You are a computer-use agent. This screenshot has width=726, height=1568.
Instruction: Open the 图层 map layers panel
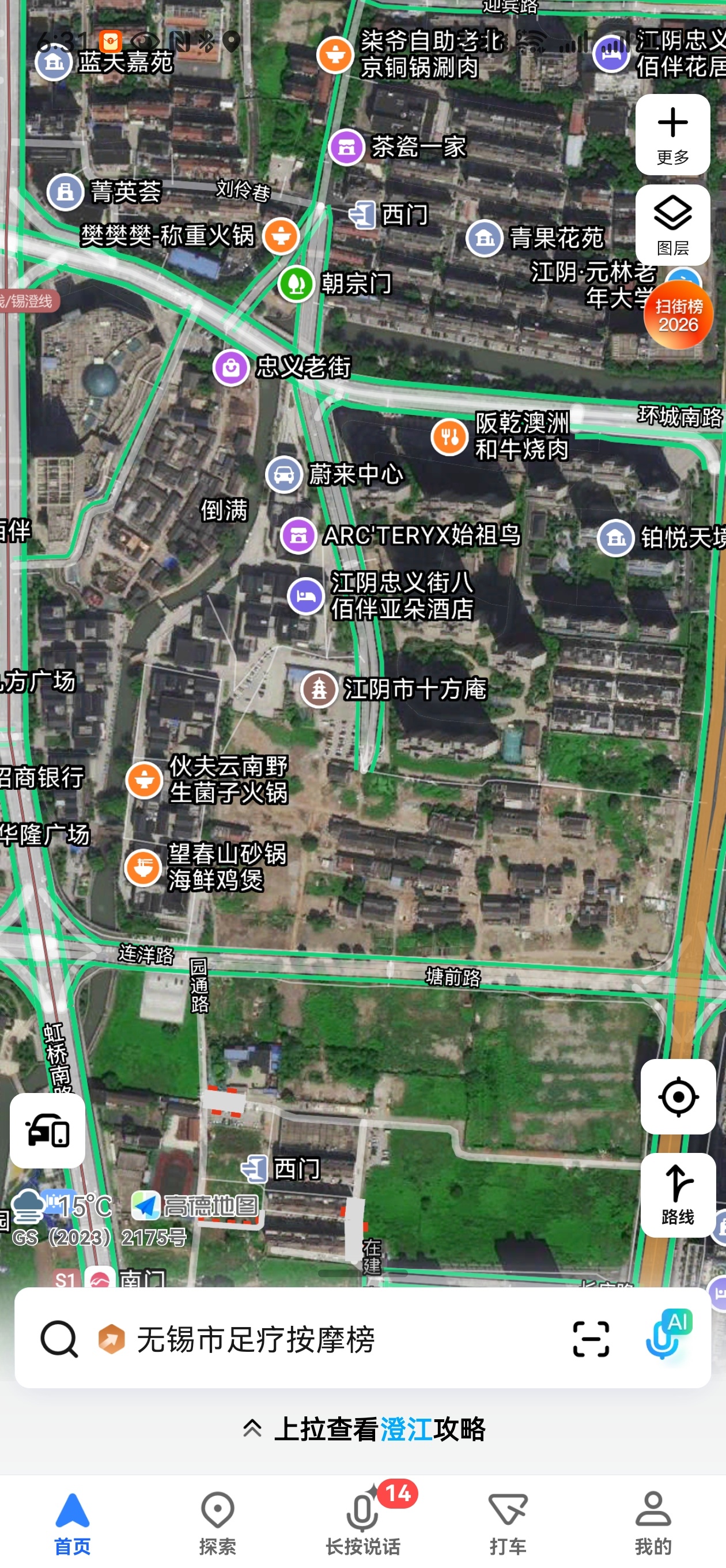click(x=672, y=225)
